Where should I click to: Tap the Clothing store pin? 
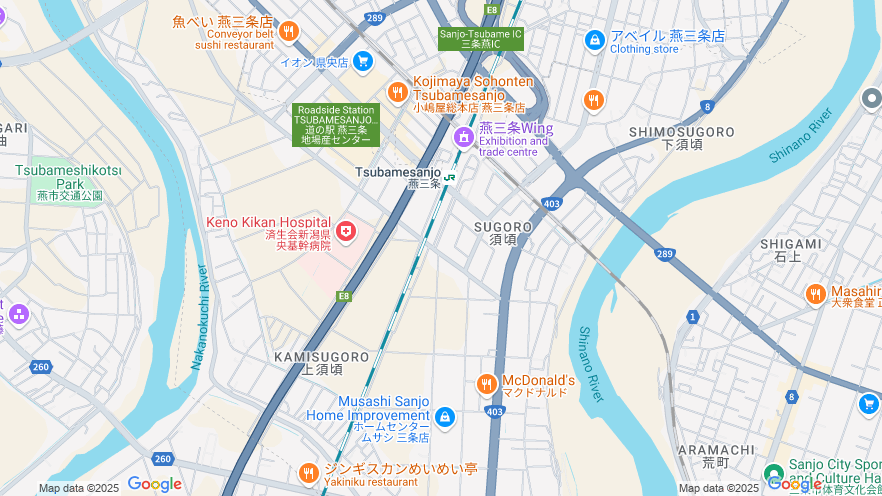pyautogui.click(x=595, y=40)
